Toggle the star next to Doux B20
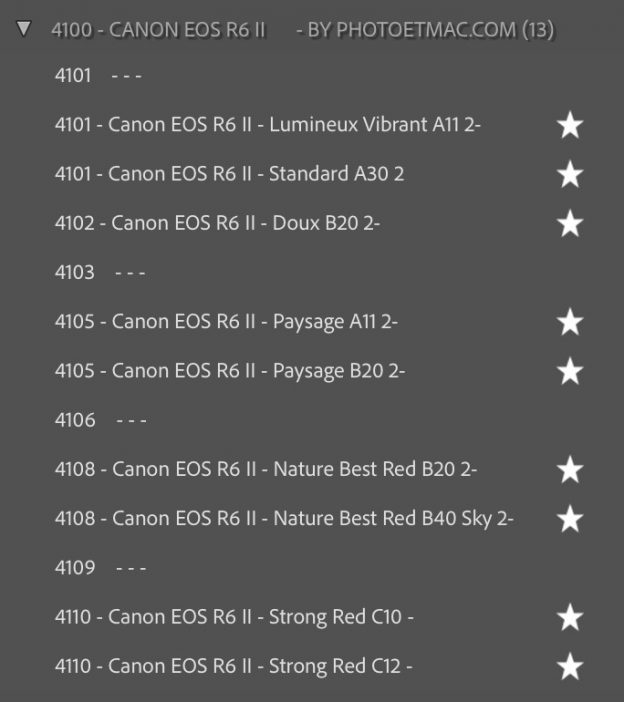Screen dimensions: 624x702 coord(570,223)
